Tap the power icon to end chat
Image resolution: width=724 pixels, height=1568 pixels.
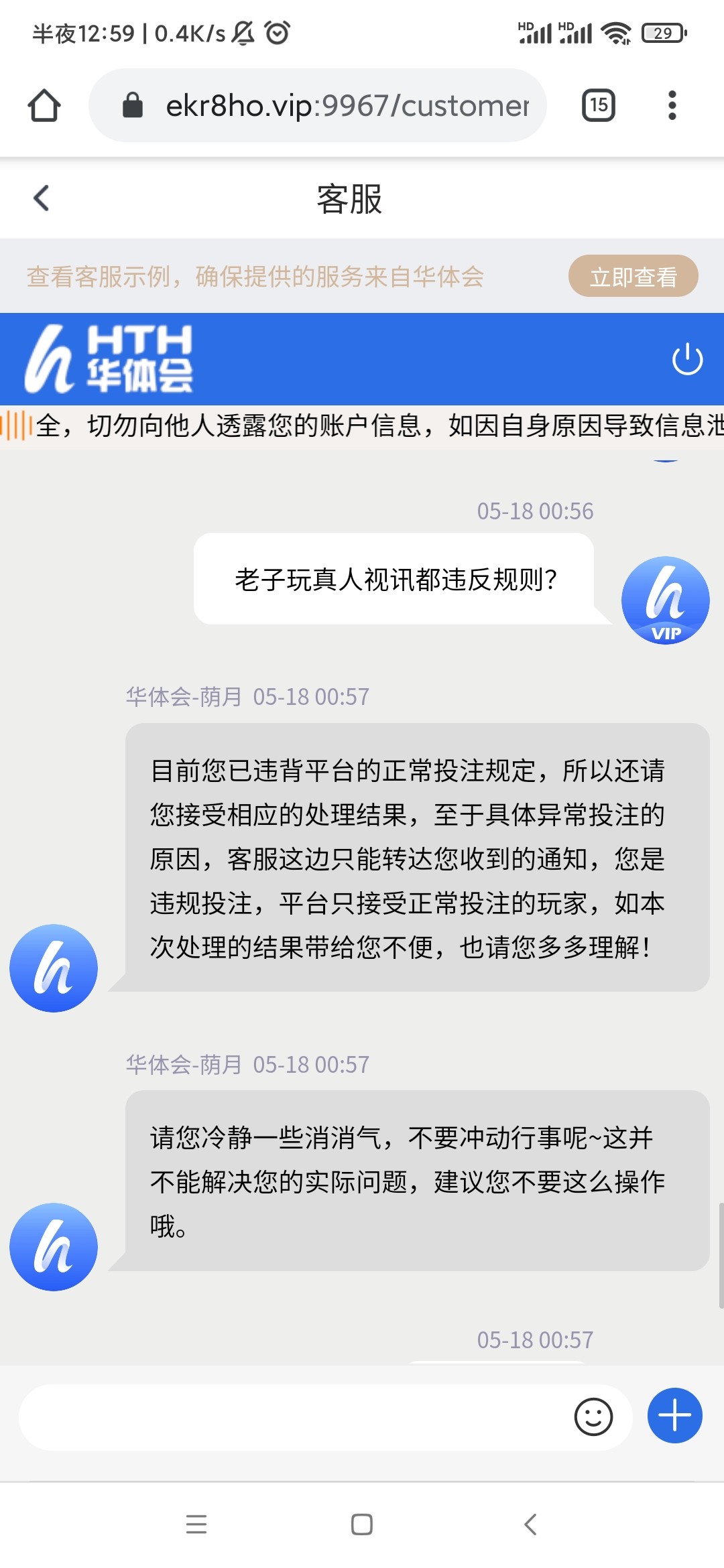tap(687, 359)
